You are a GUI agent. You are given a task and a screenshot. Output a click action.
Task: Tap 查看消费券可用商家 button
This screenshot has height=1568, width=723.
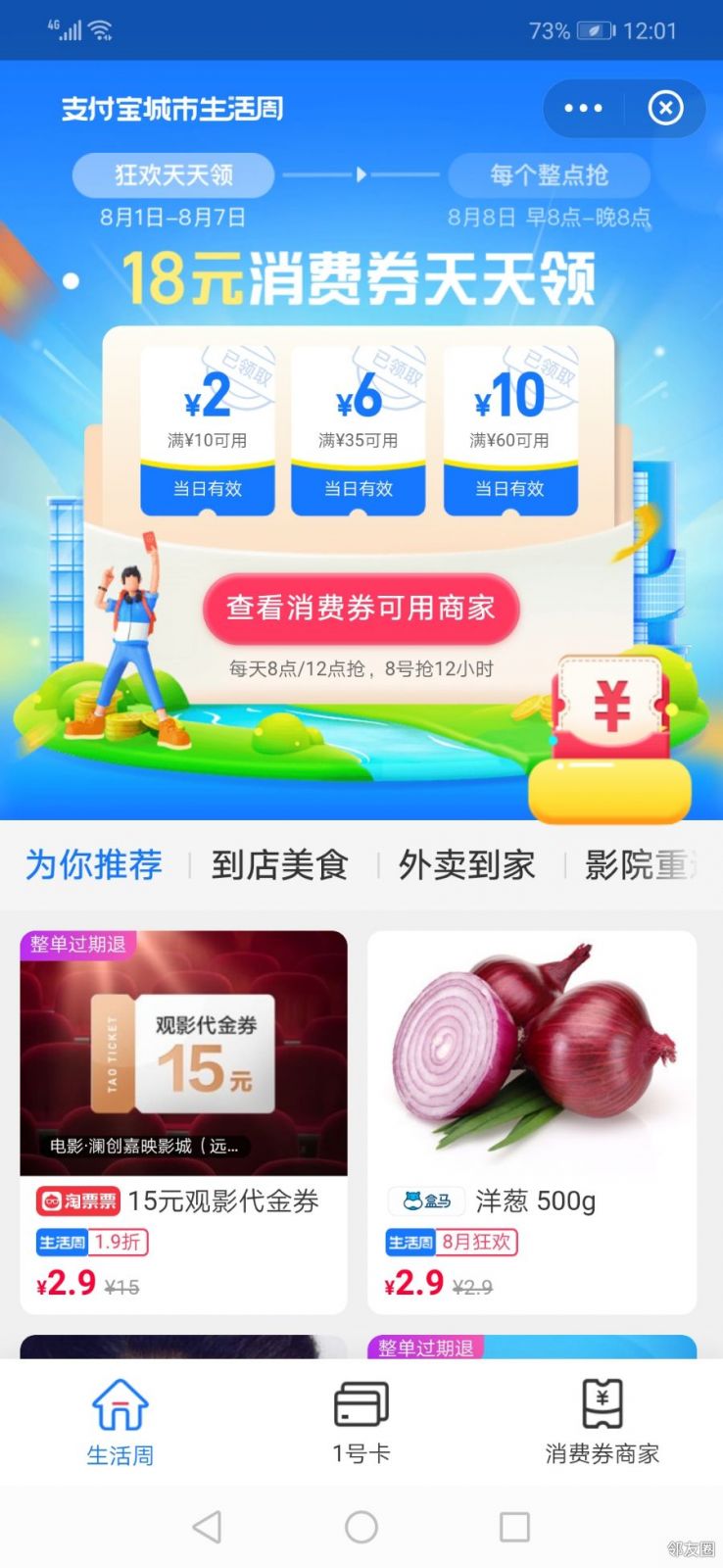click(361, 608)
